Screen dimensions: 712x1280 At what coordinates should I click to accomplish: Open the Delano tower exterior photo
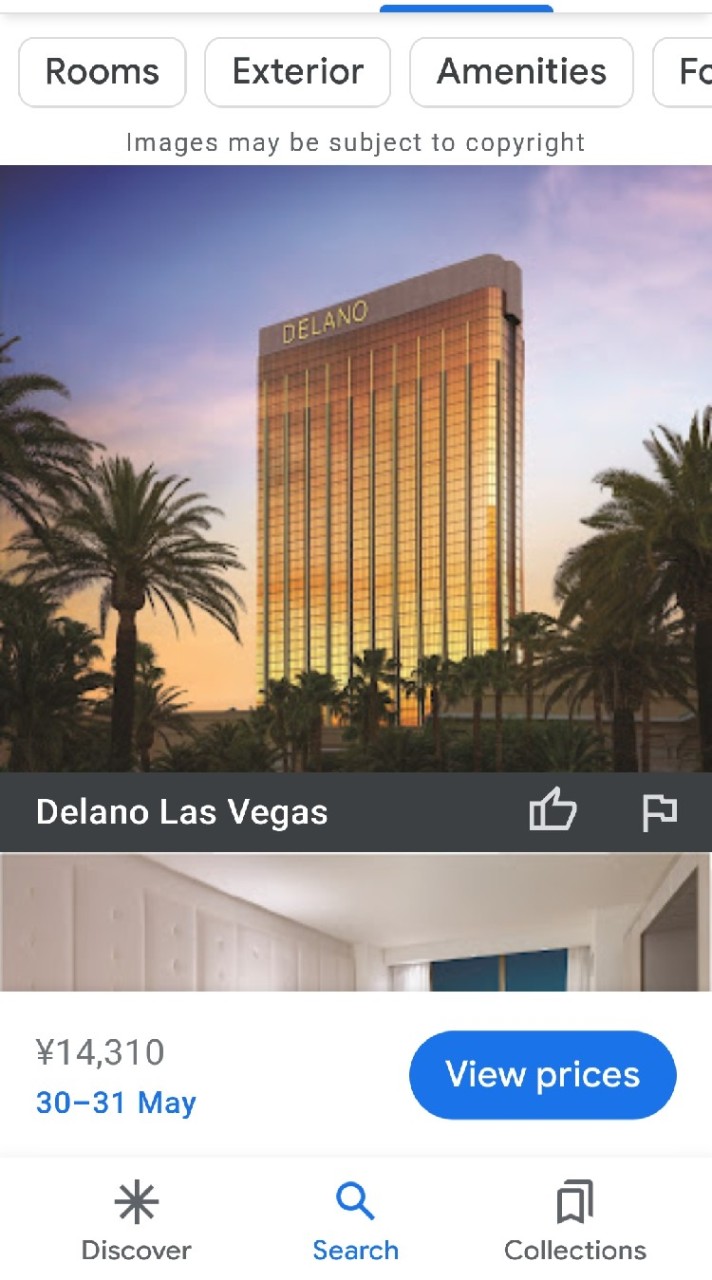[x=356, y=468]
